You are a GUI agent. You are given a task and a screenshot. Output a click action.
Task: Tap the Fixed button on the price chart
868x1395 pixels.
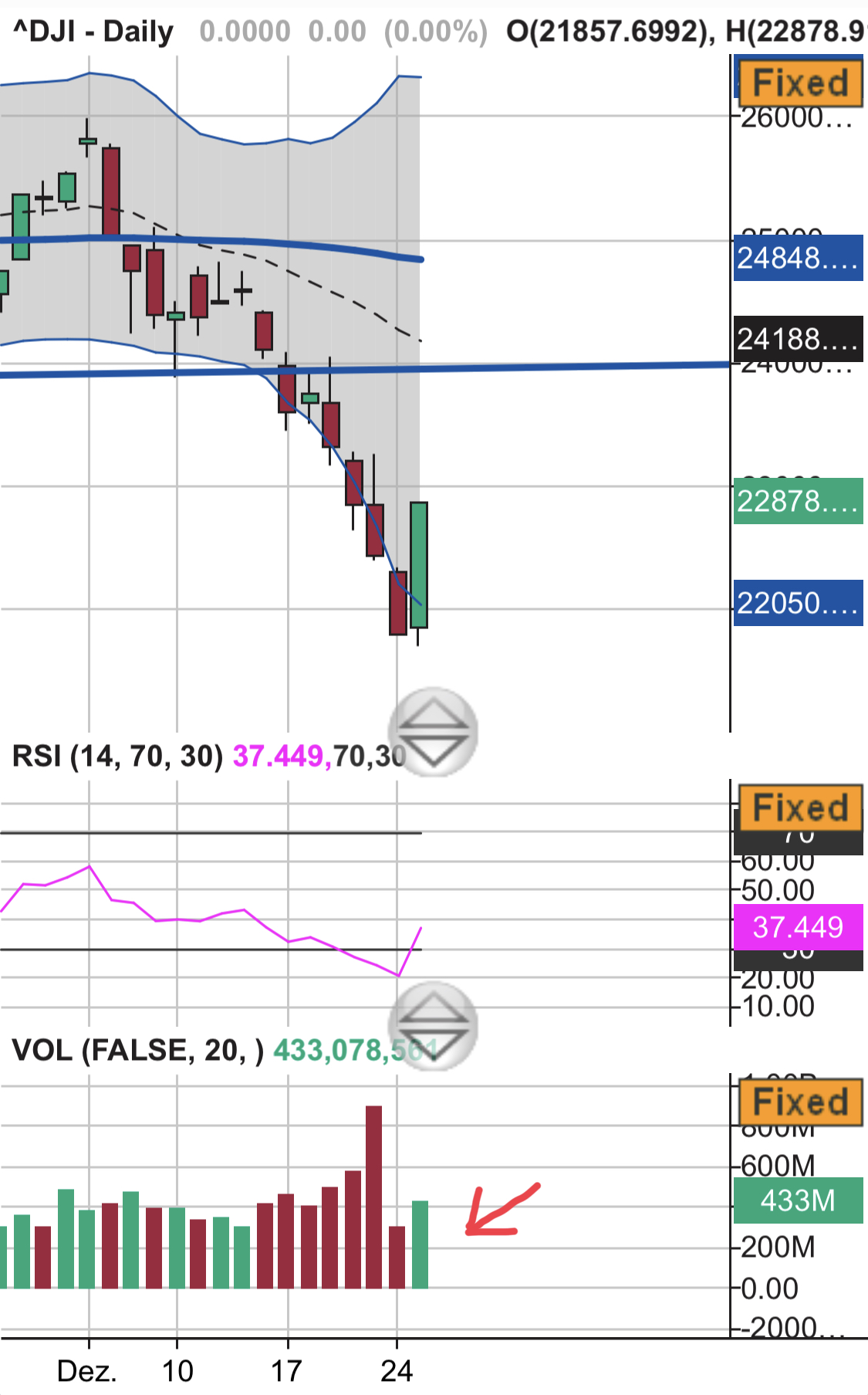coord(800,82)
